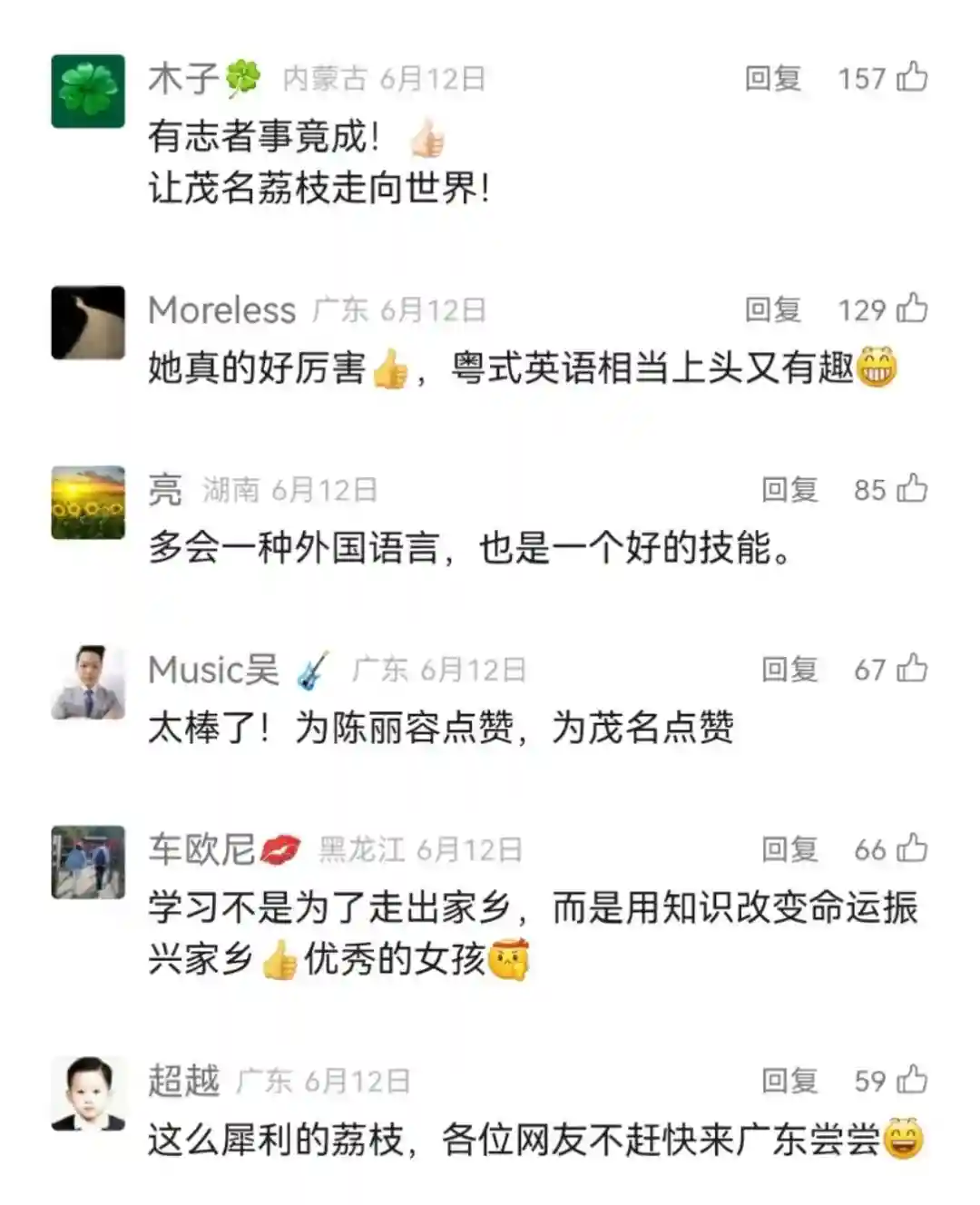The image size is (980, 1205).
Task: Like 木子's comment
Action: pyautogui.click(x=912, y=77)
